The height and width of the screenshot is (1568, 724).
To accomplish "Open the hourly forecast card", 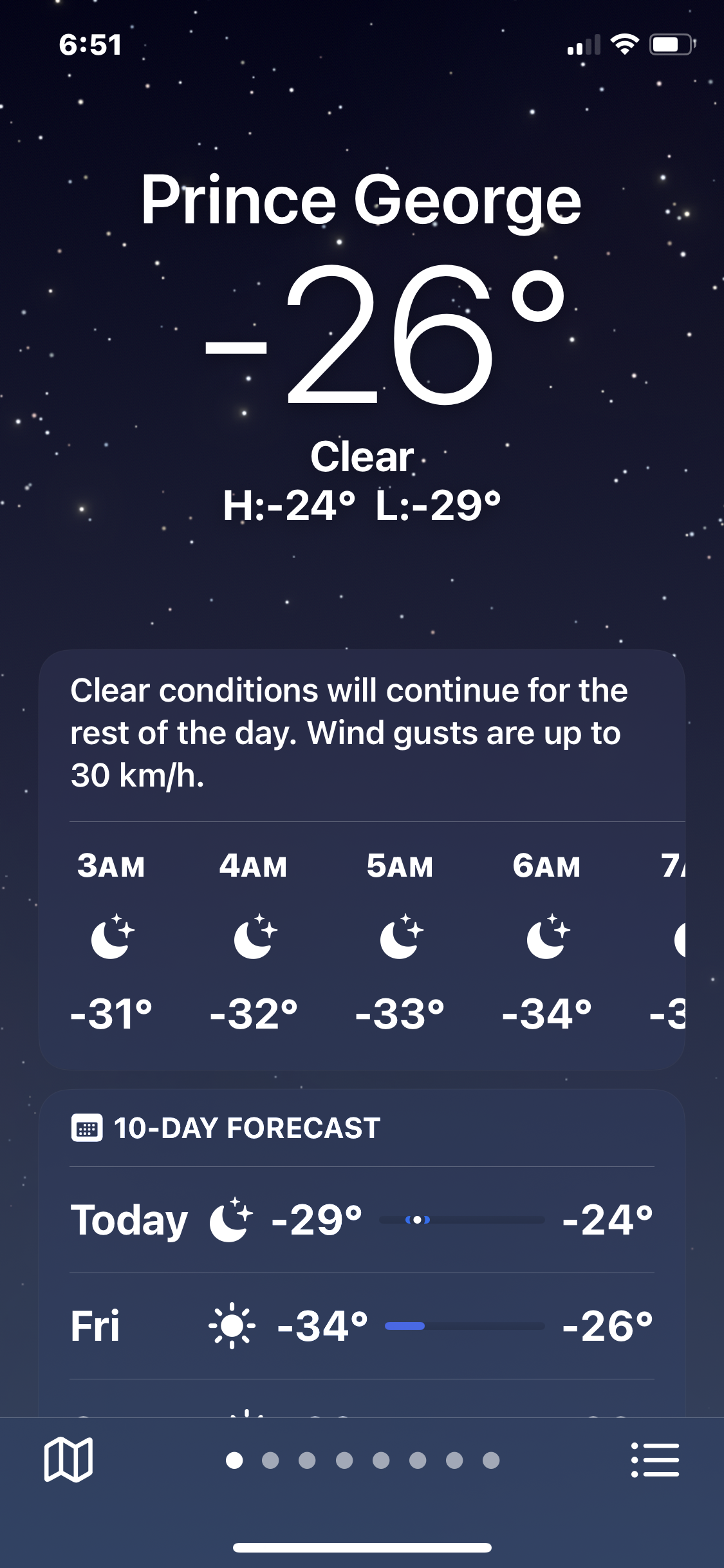I will point(362,940).
